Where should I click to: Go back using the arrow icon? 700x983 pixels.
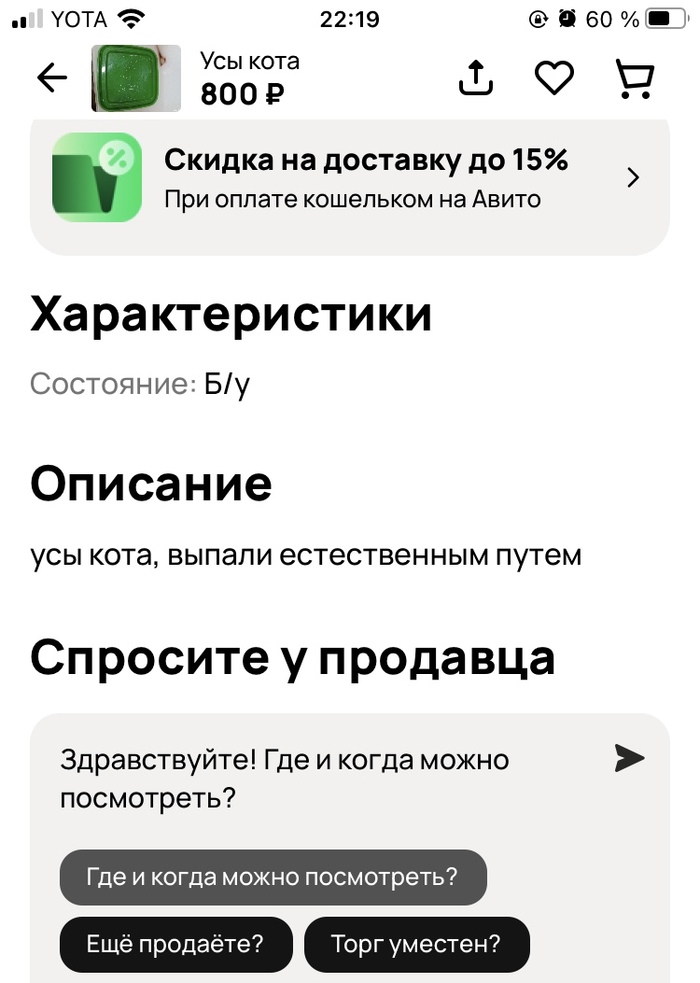[x=51, y=78]
